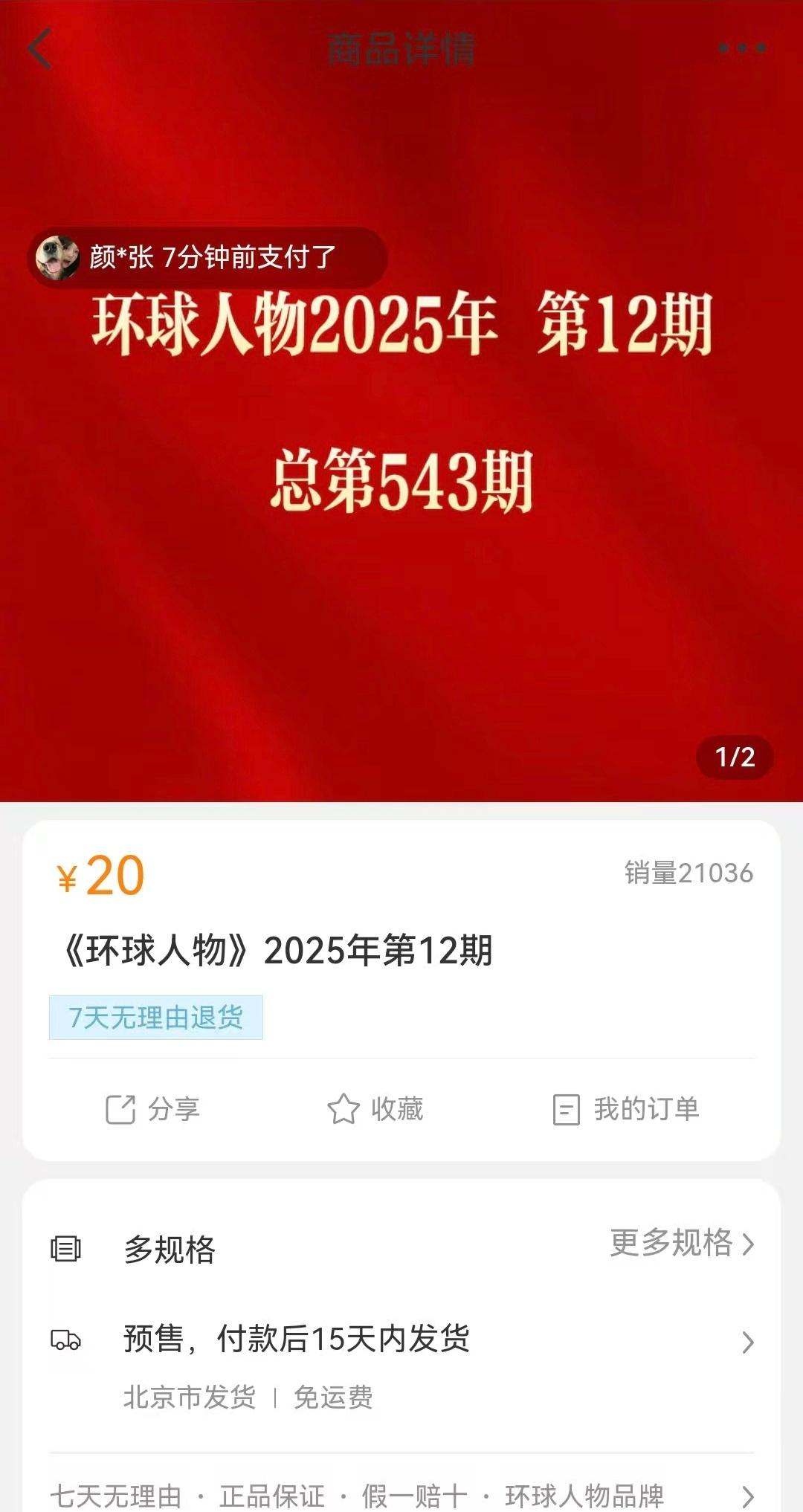The width and height of the screenshot is (803, 1512).
Task: Open 我的订单 to view my orders
Action: (626, 1109)
